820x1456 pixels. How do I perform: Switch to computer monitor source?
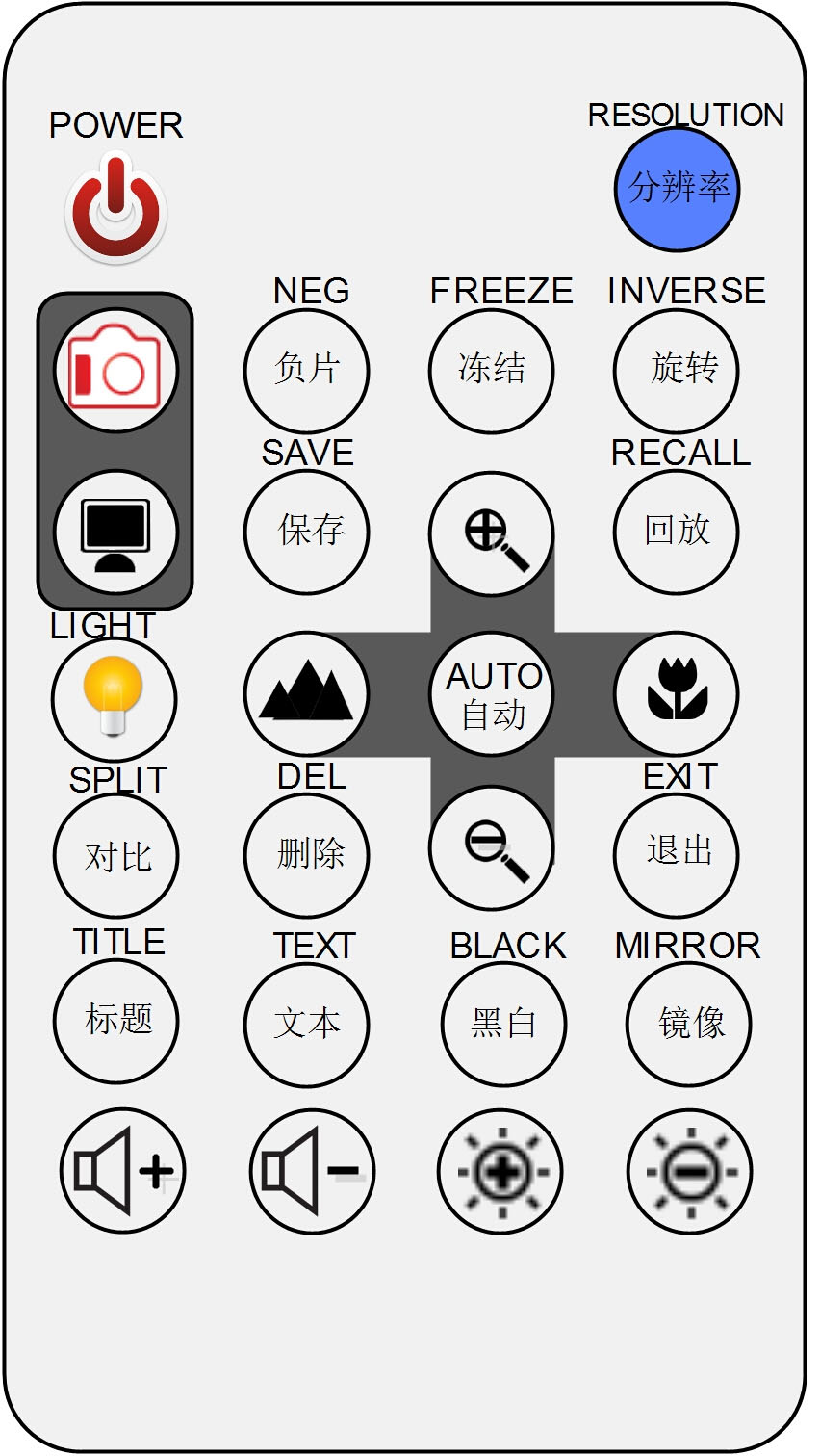click(115, 533)
